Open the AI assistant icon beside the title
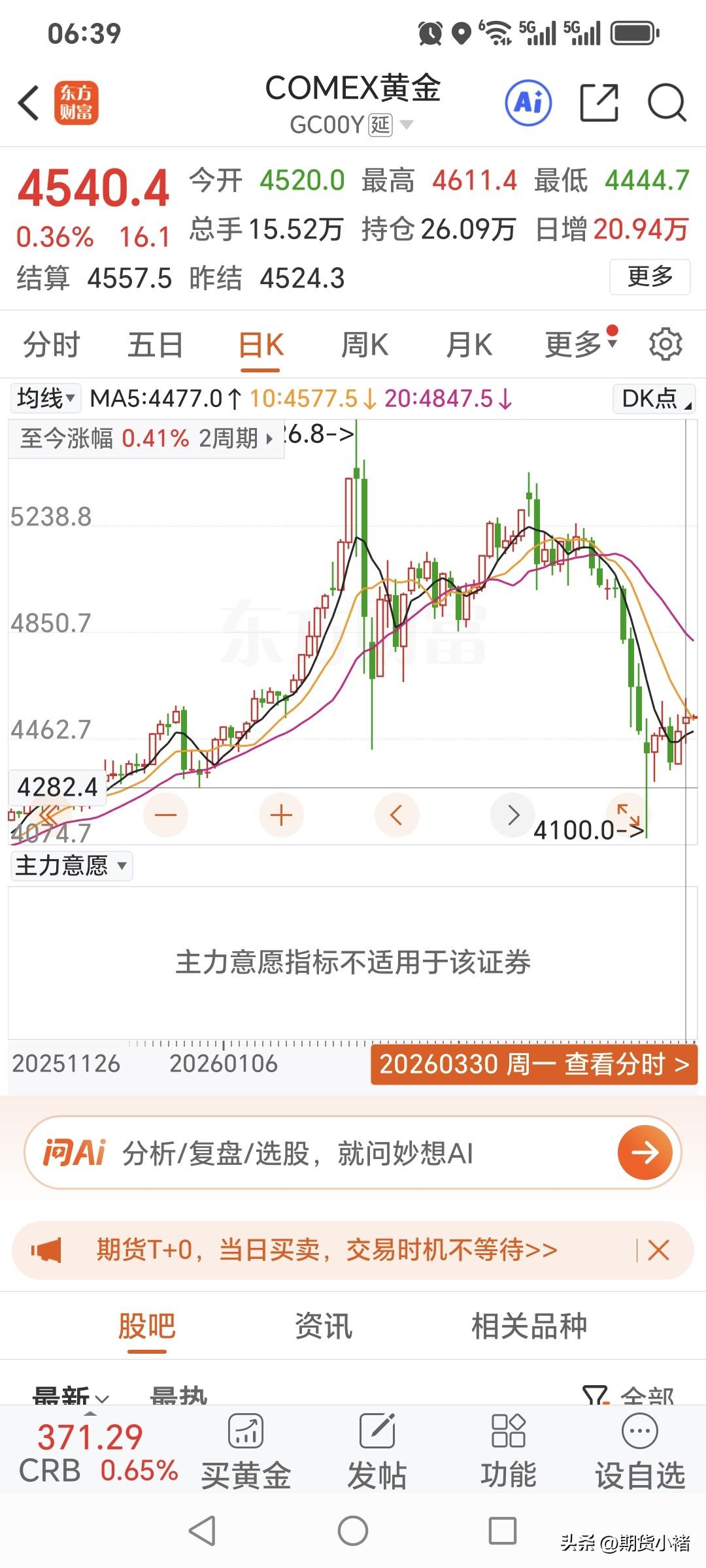The image size is (706, 1568). [x=527, y=103]
